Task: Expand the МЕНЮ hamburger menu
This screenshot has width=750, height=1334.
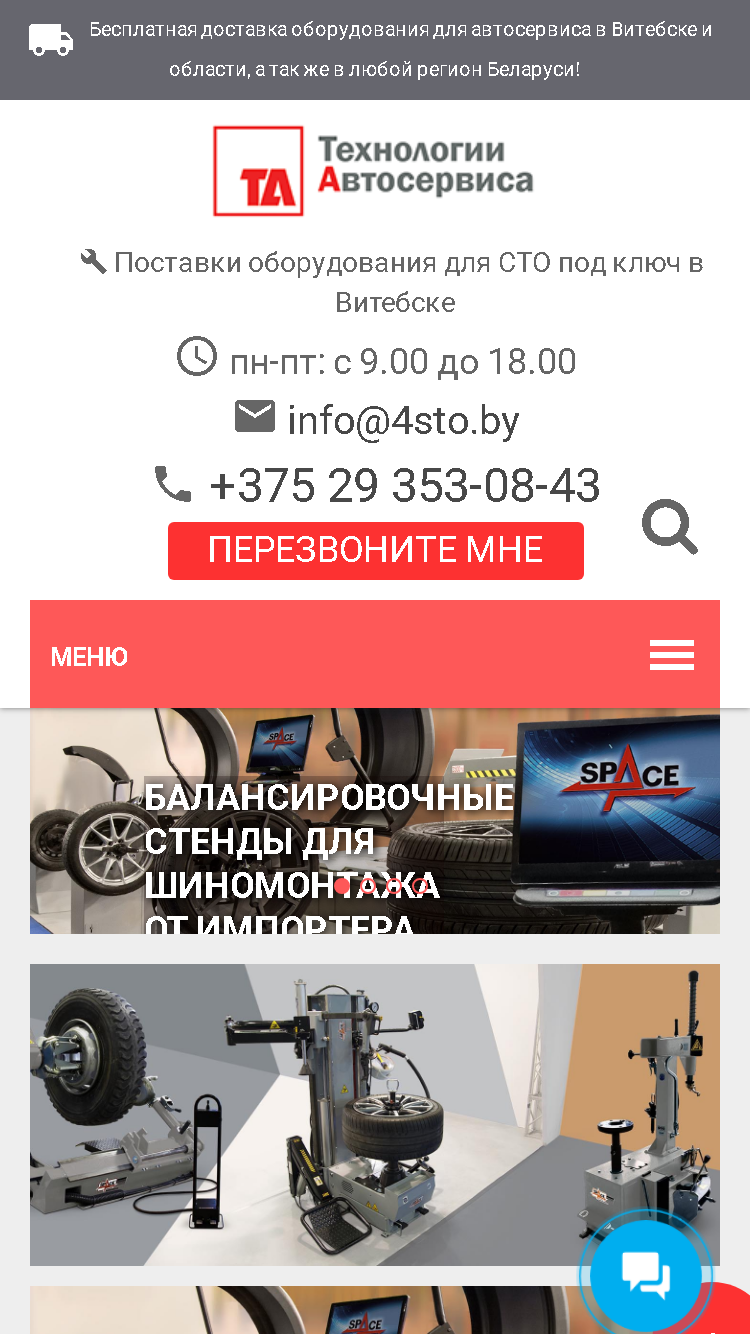Action: click(672, 656)
